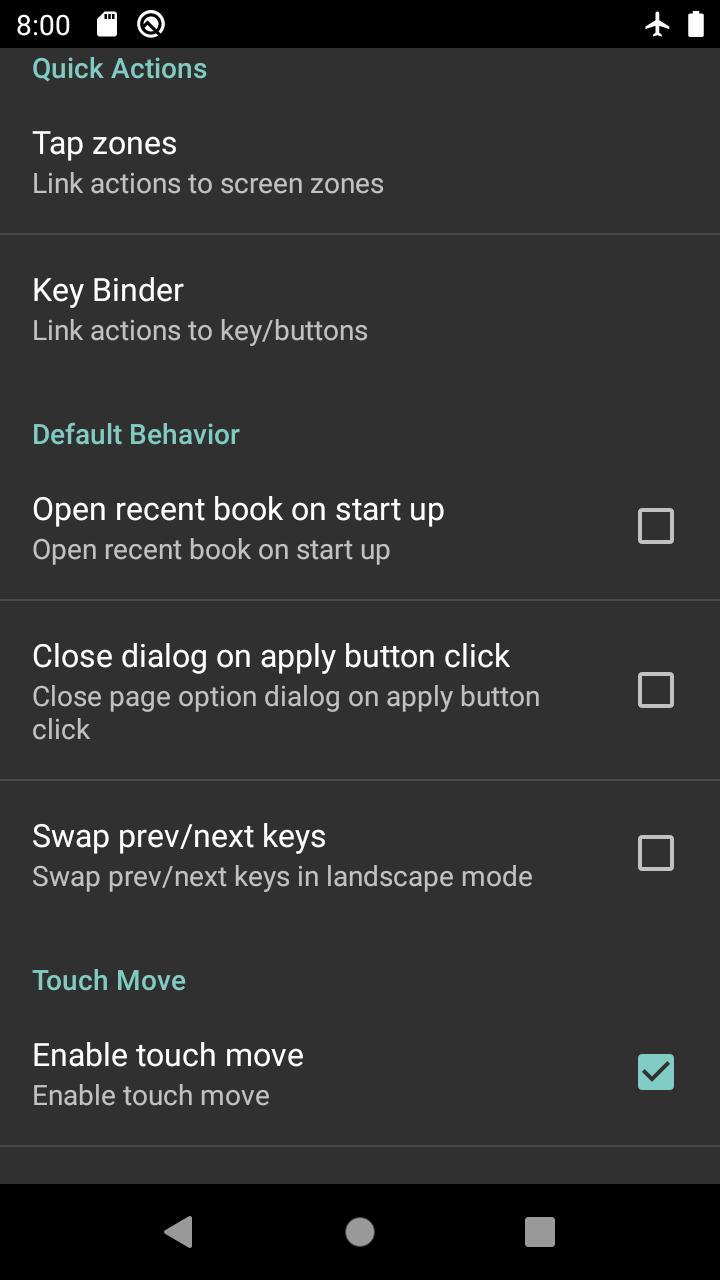Viewport: 720px width, 1280px height.
Task: Tap the Home circle button
Action: coord(359,1232)
